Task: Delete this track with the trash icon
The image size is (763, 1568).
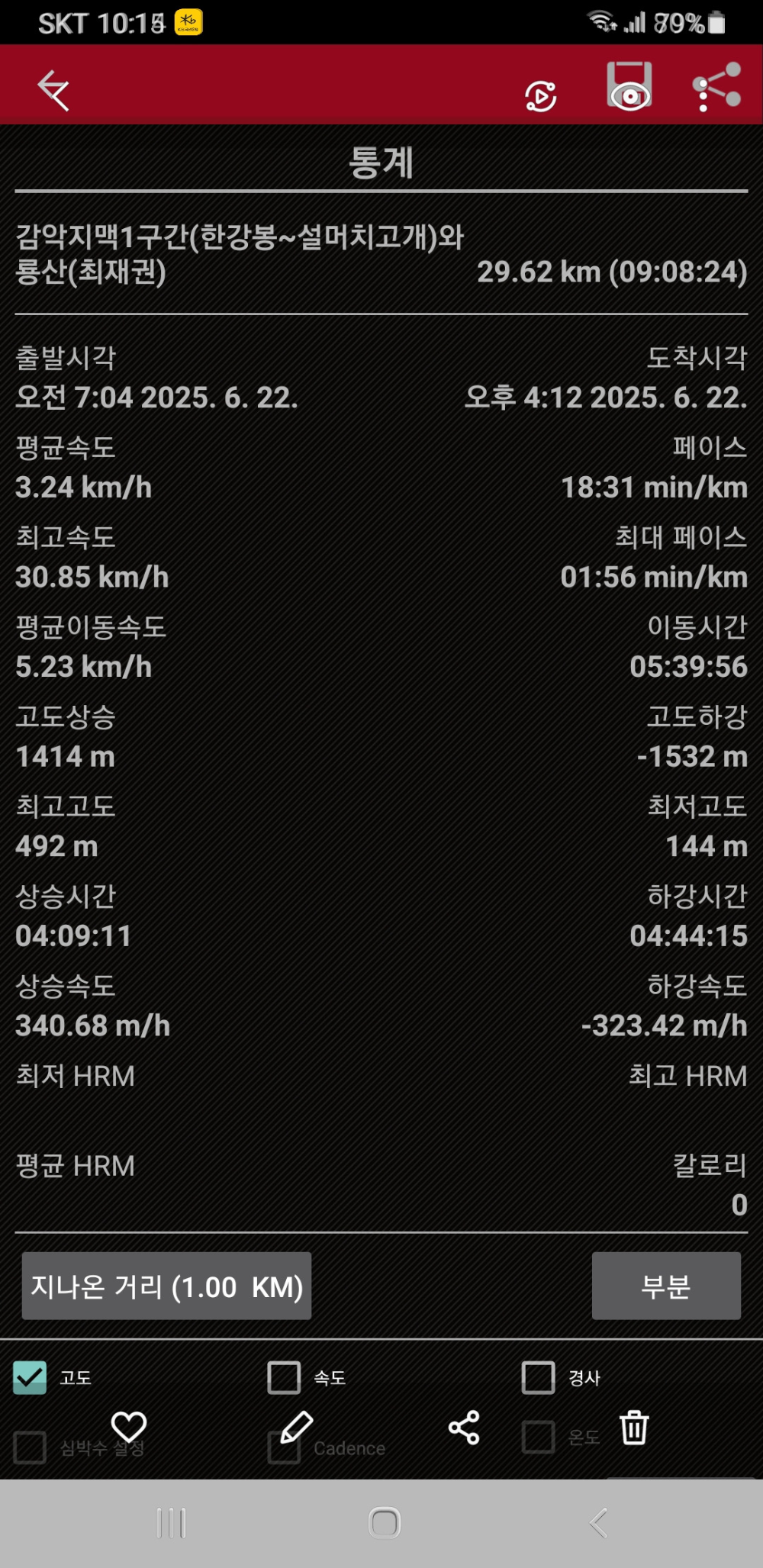Action: pos(634,1427)
